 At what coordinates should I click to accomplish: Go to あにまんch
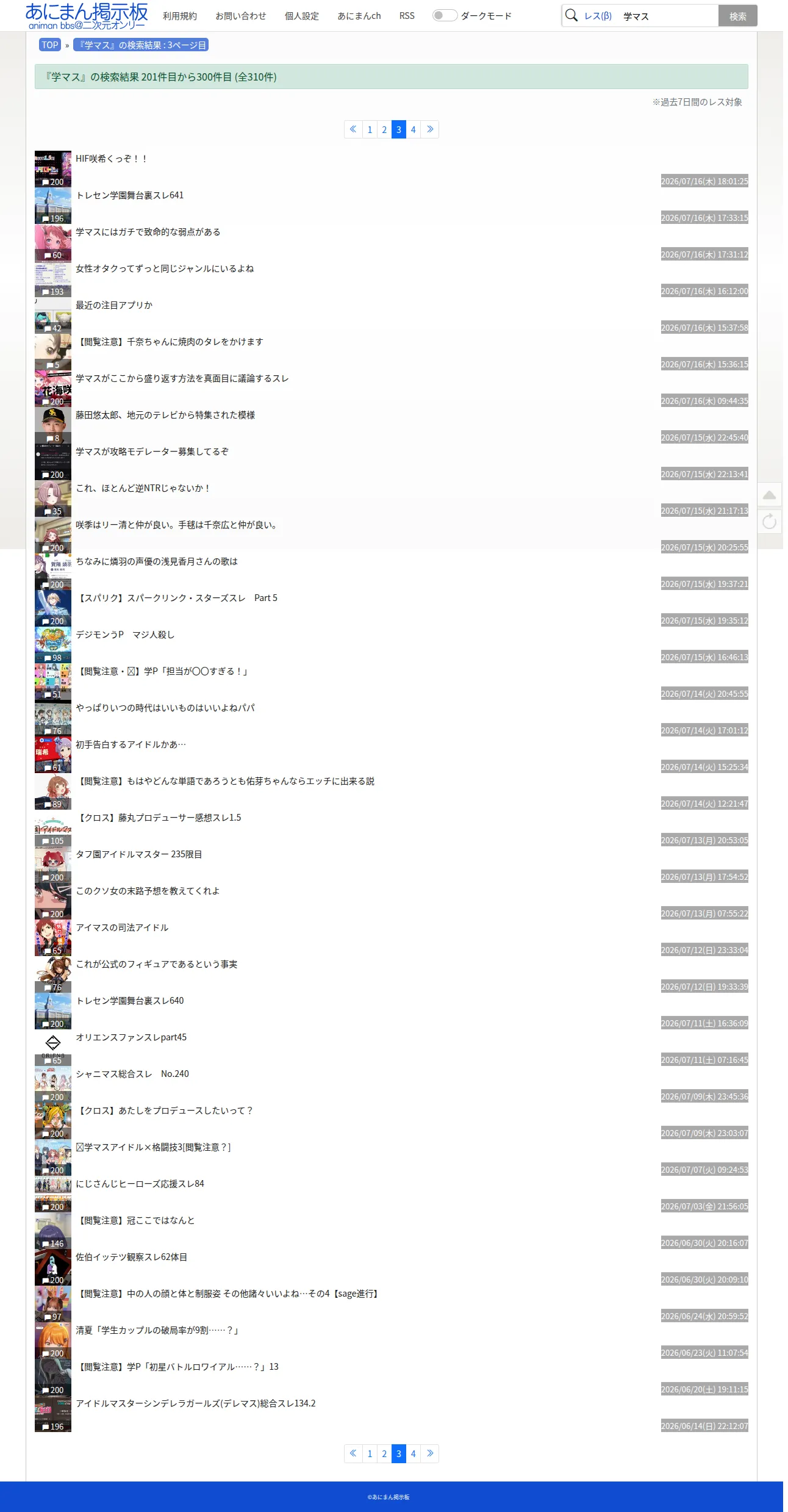click(x=359, y=16)
